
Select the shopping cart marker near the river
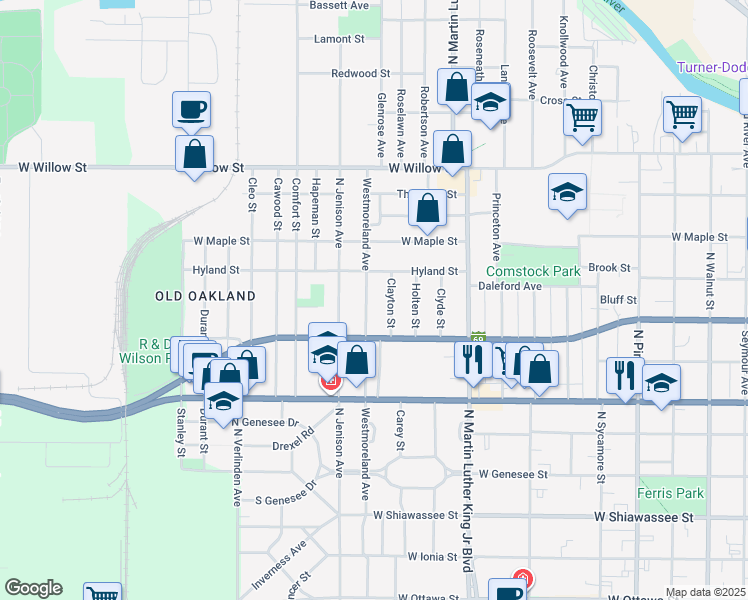coord(682,118)
